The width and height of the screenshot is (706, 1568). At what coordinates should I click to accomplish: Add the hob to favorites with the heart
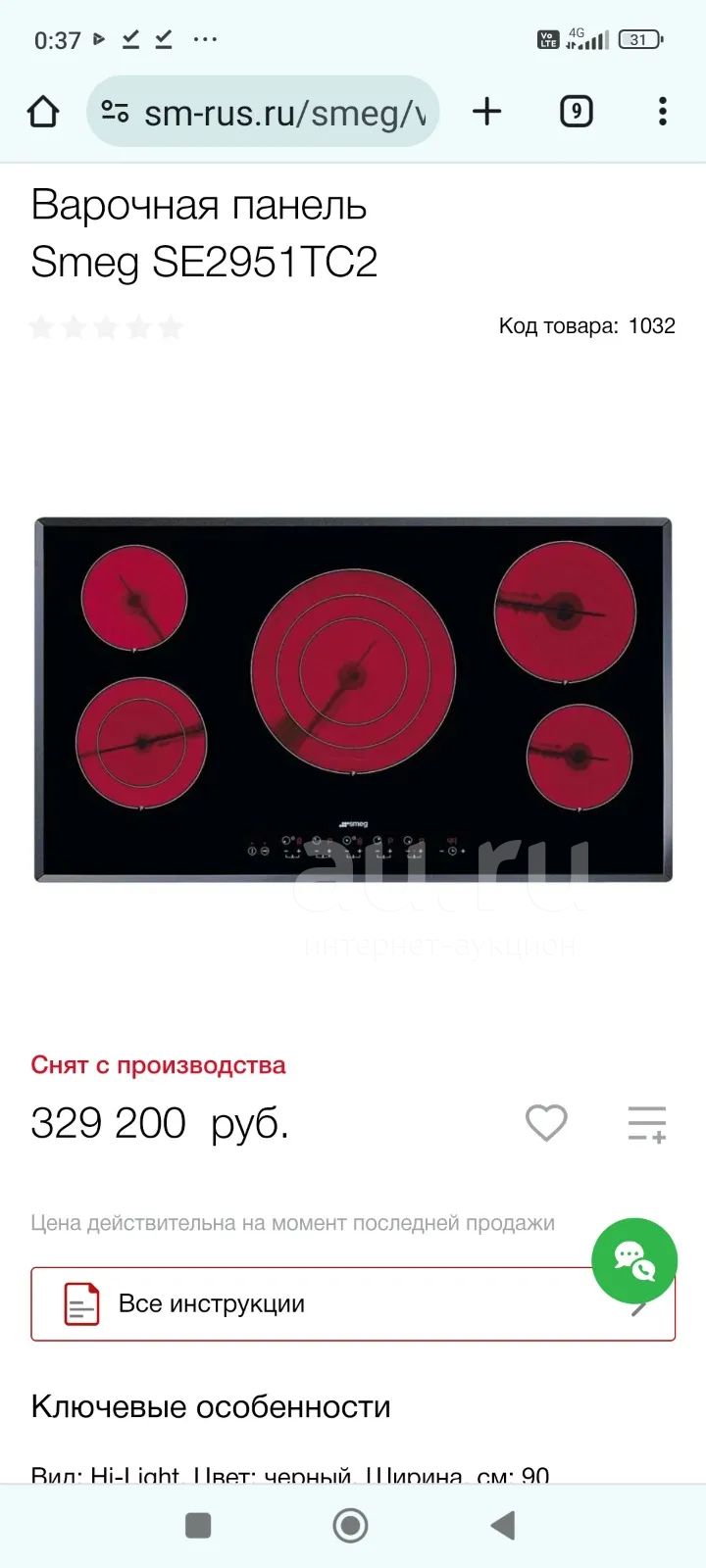click(546, 1123)
